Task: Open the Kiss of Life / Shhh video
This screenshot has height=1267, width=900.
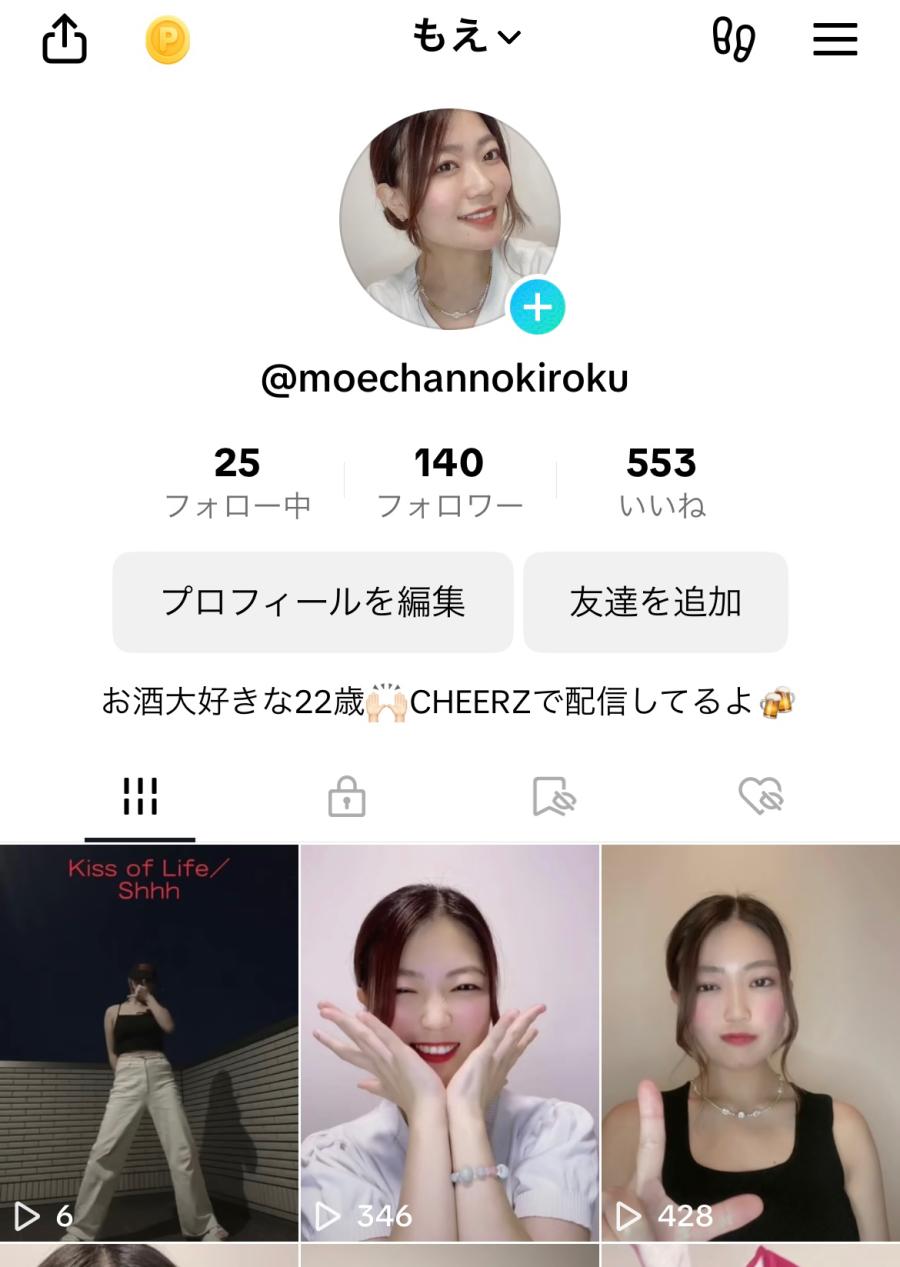Action: (149, 1042)
